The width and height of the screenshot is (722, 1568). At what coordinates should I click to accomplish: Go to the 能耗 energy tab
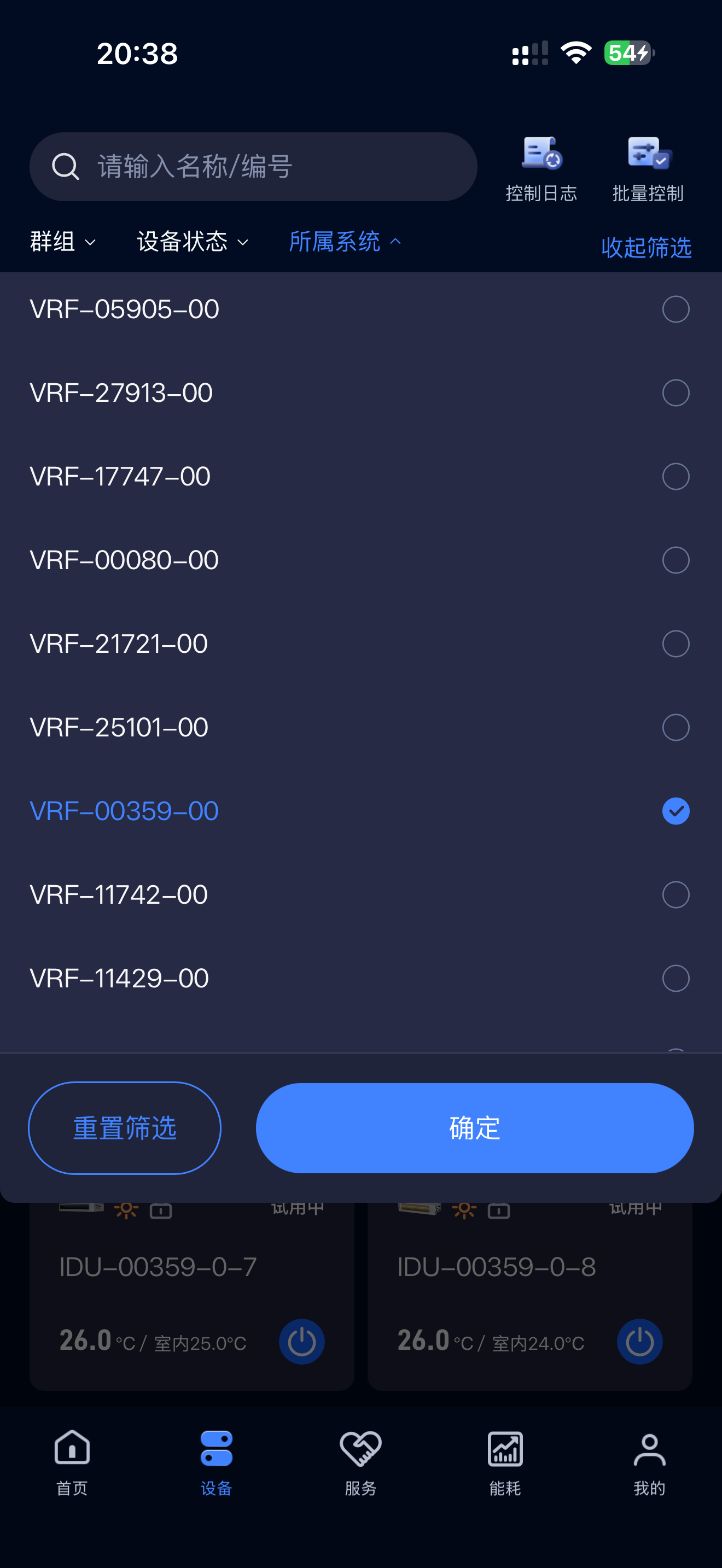pyautogui.click(x=505, y=1461)
